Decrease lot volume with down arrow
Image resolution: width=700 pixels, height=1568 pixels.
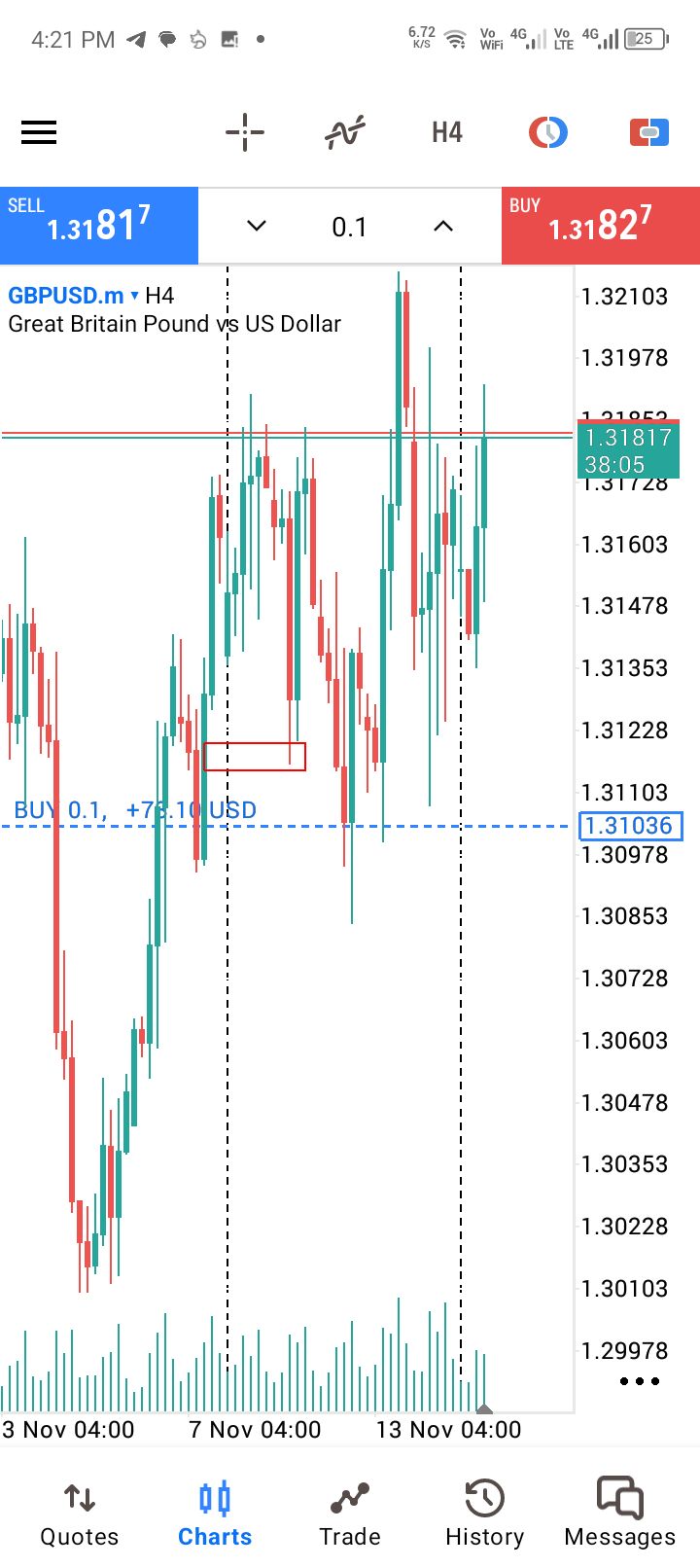click(x=257, y=226)
